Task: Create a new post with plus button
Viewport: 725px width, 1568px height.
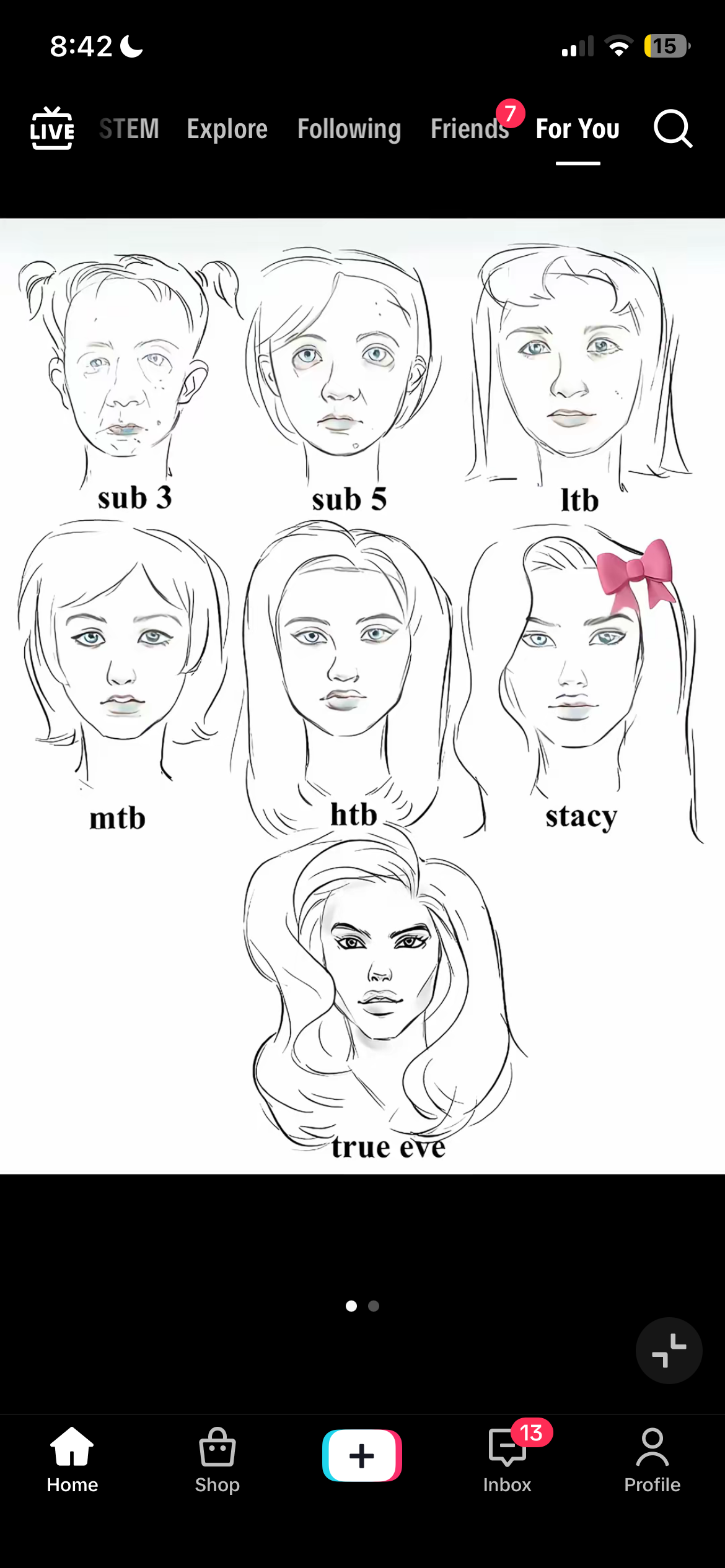Action: (362, 1455)
